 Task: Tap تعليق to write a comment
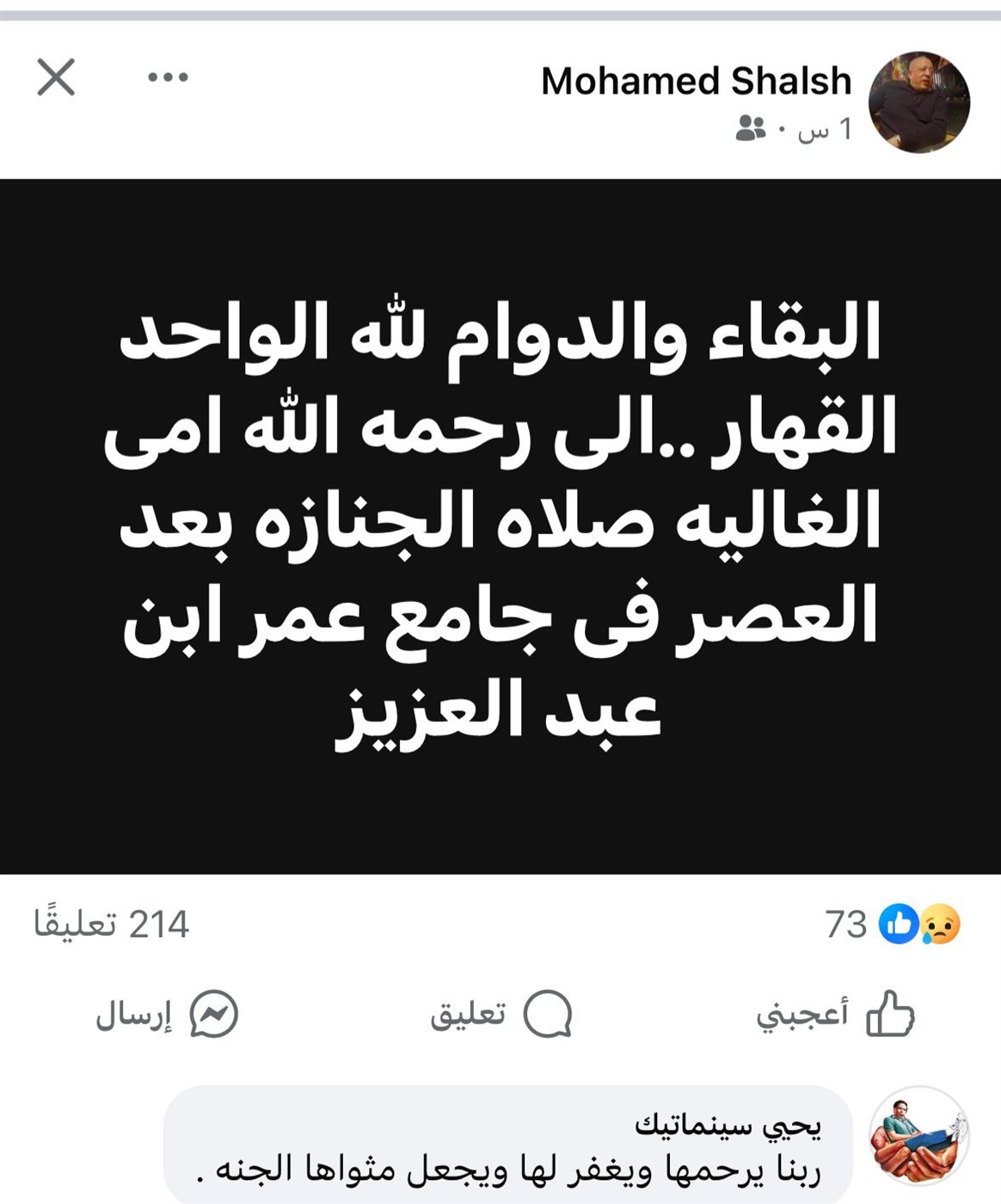coord(501,1015)
